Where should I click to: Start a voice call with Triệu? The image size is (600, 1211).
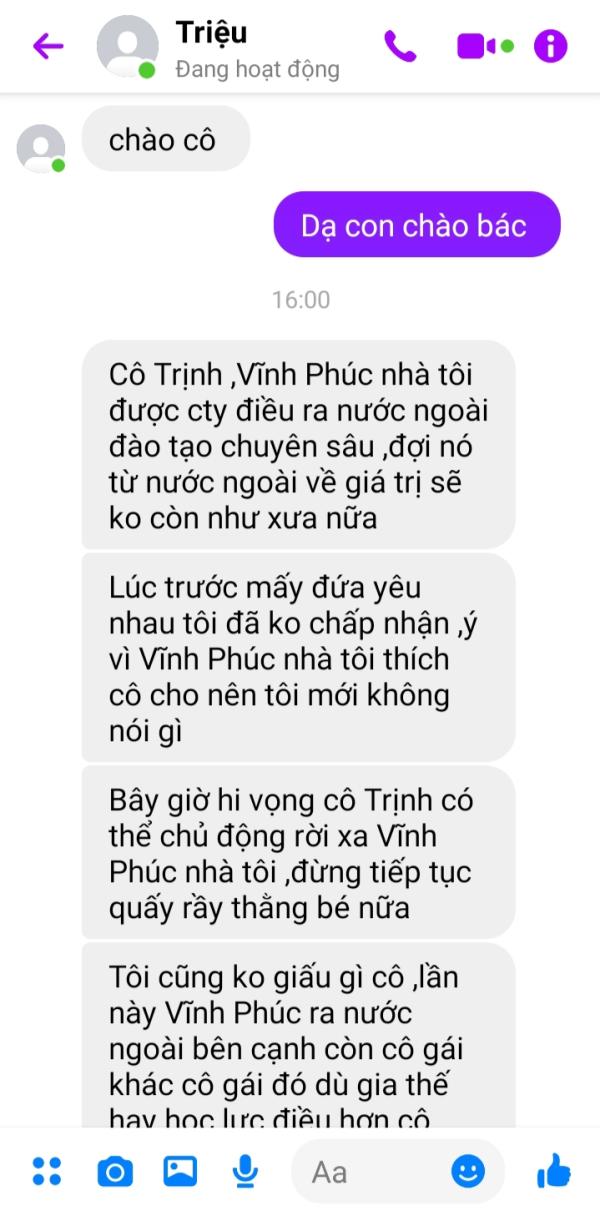pos(400,46)
